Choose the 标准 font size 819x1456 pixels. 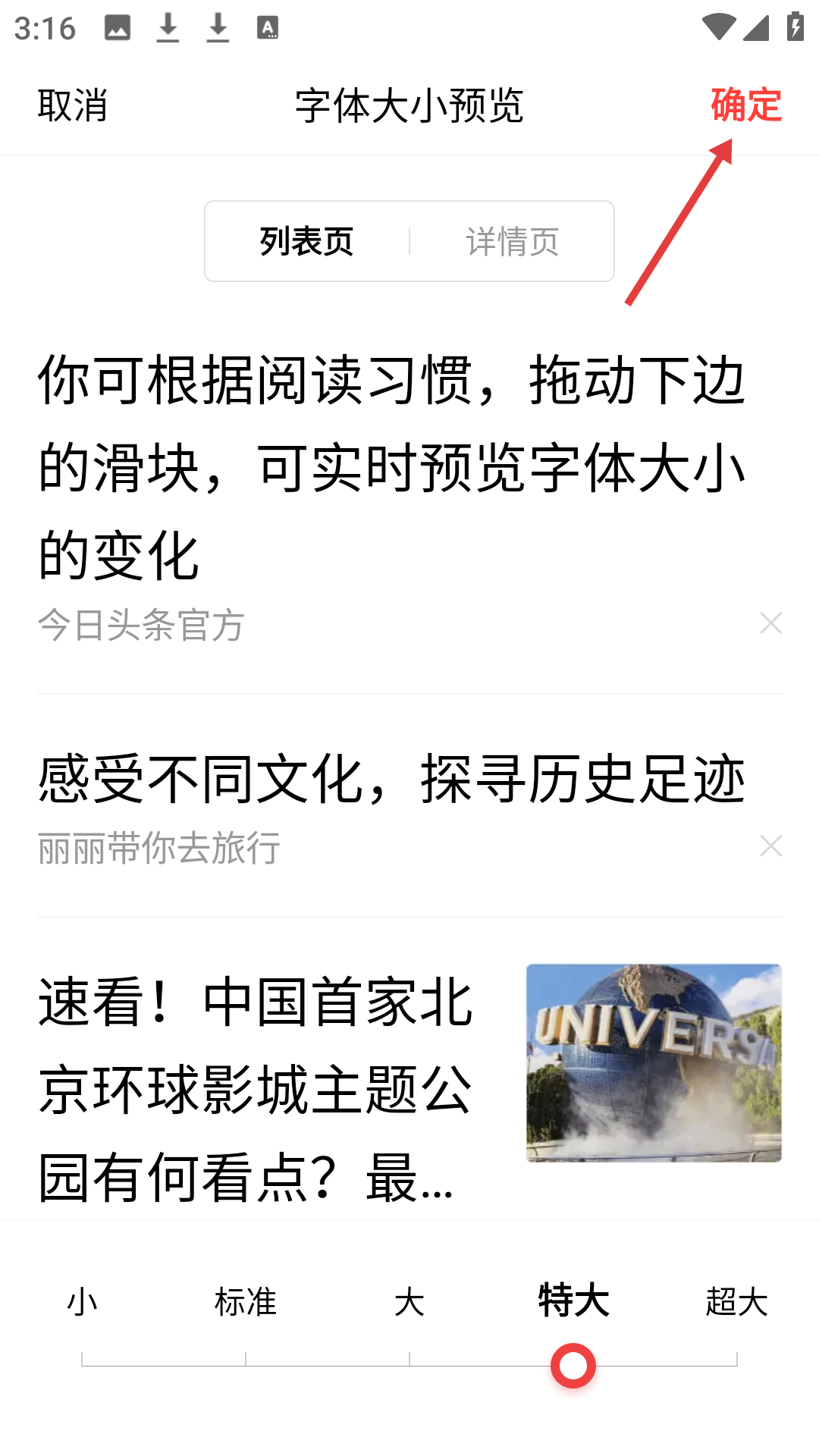pyautogui.click(x=246, y=1301)
